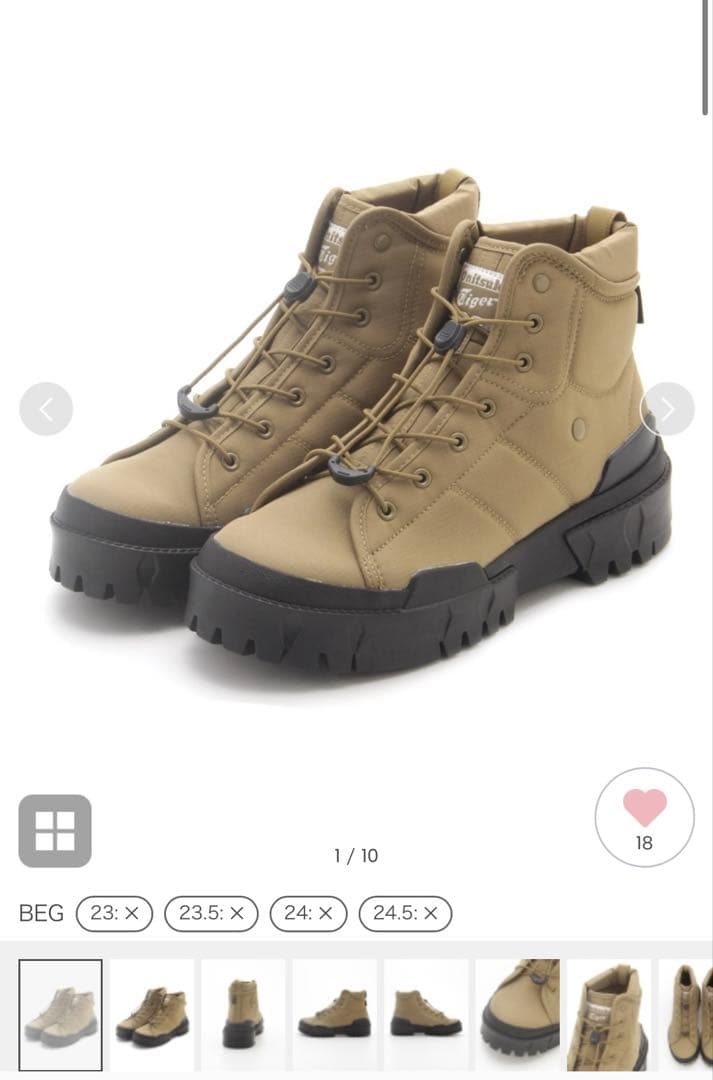View the second thumbnail of boot pair
The image size is (713, 1080).
(x=151, y=1015)
